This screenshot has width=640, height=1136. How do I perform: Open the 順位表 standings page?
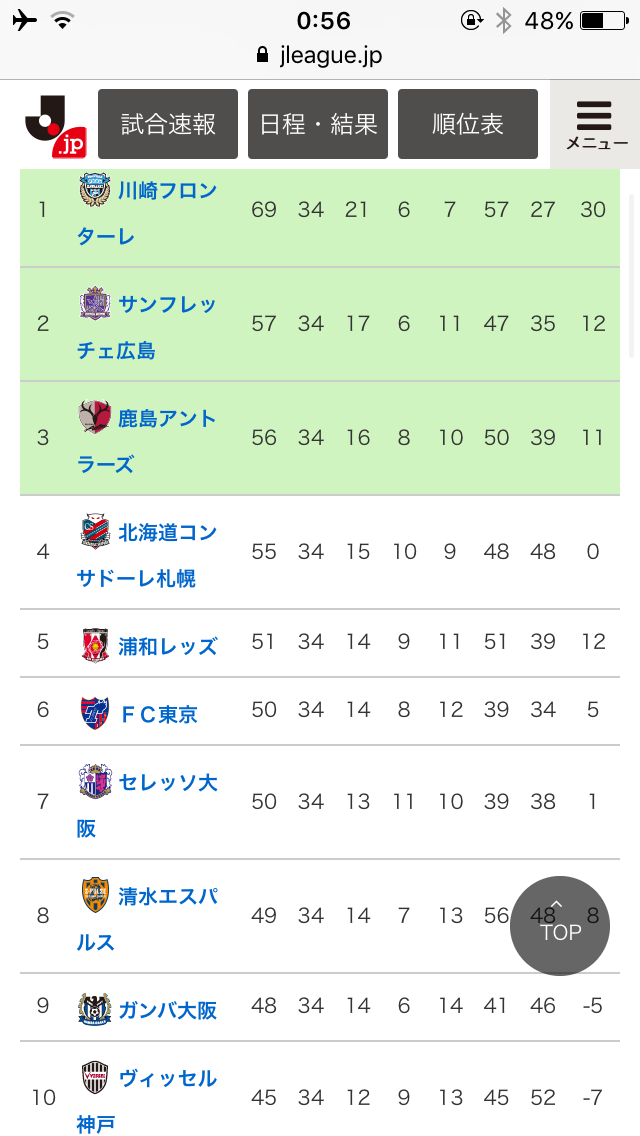(x=467, y=124)
